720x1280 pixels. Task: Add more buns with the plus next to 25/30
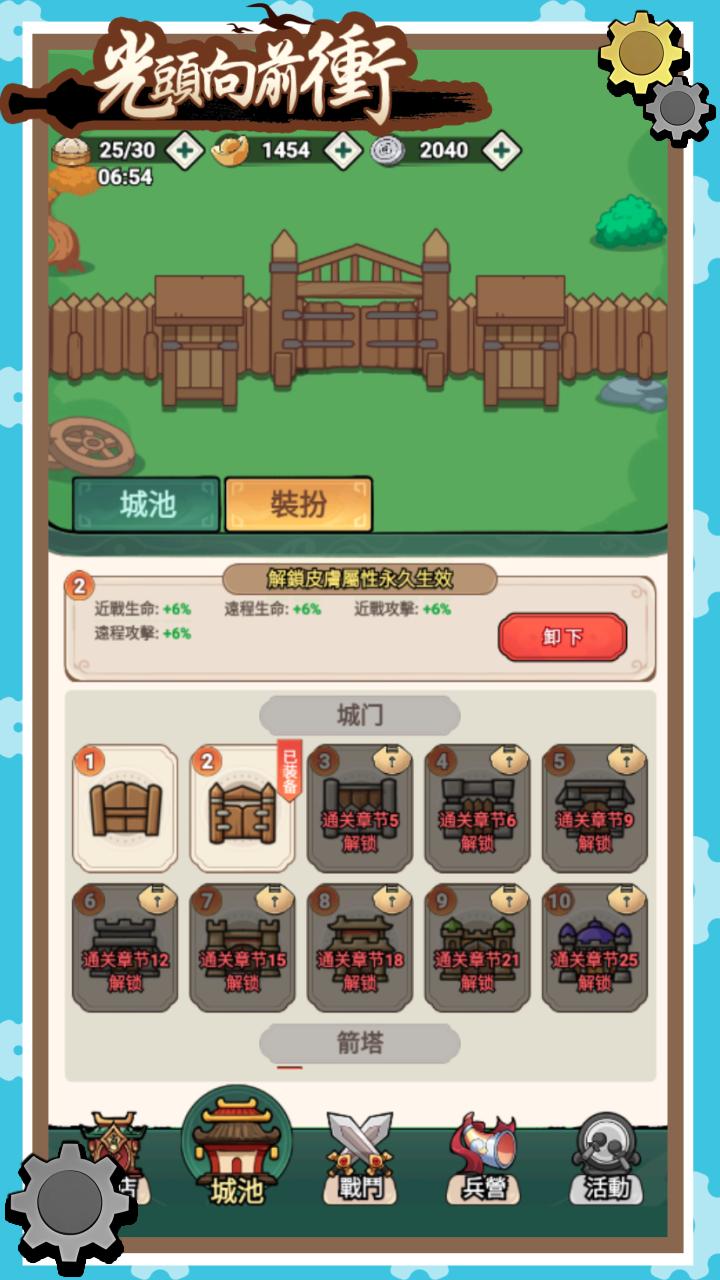184,150
